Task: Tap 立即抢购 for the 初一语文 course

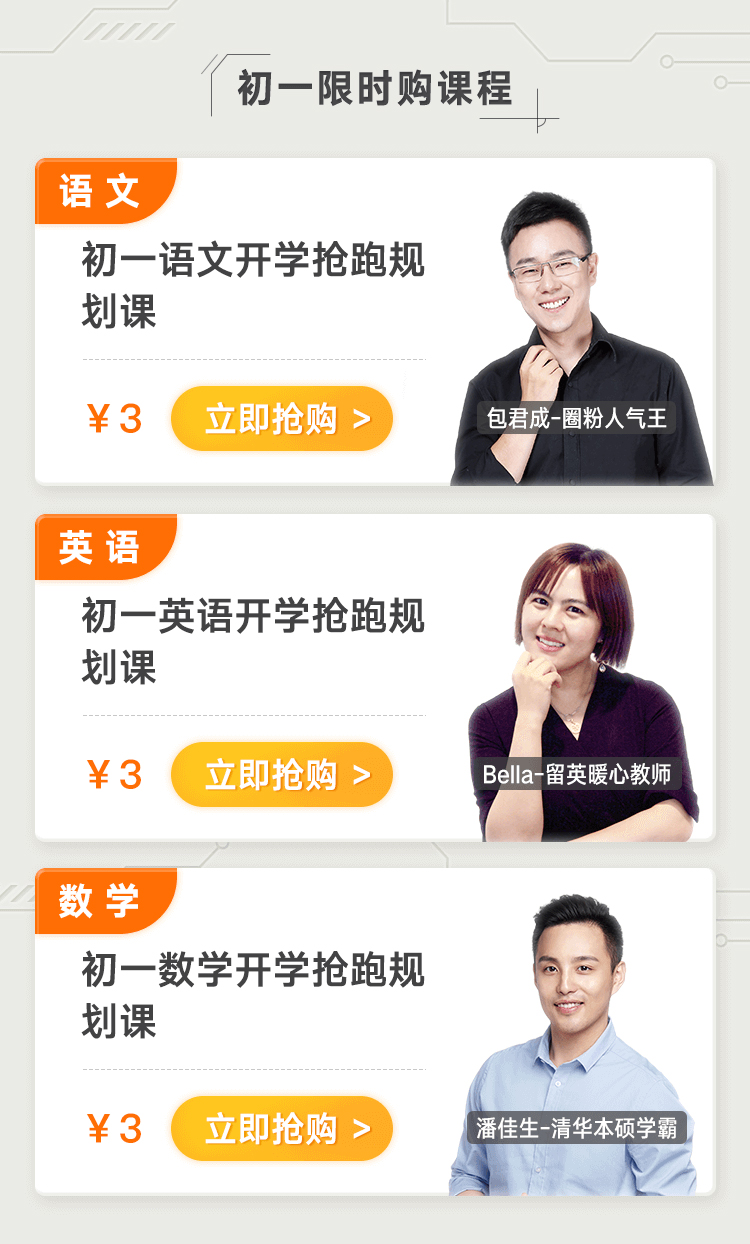Action: pyautogui.click(x=282, y=419)
